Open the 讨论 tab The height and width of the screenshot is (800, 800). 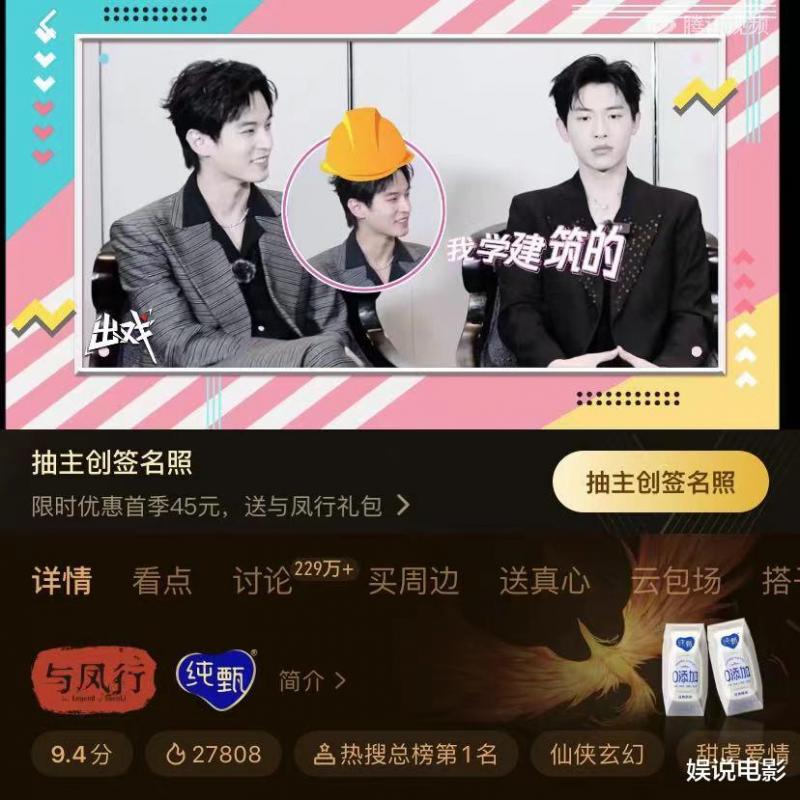(262, 581)
